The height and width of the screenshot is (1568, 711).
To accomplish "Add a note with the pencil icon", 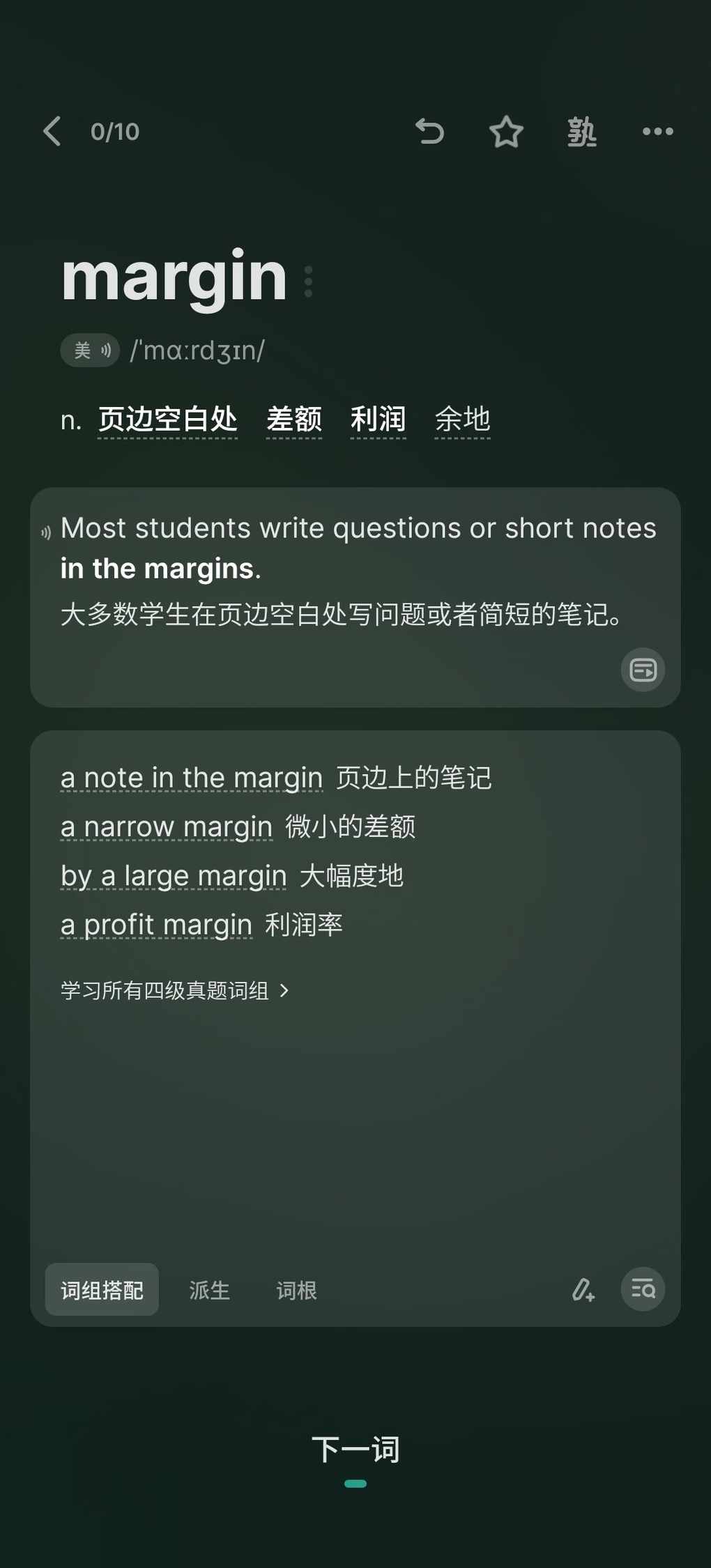I will (583, 1290).
